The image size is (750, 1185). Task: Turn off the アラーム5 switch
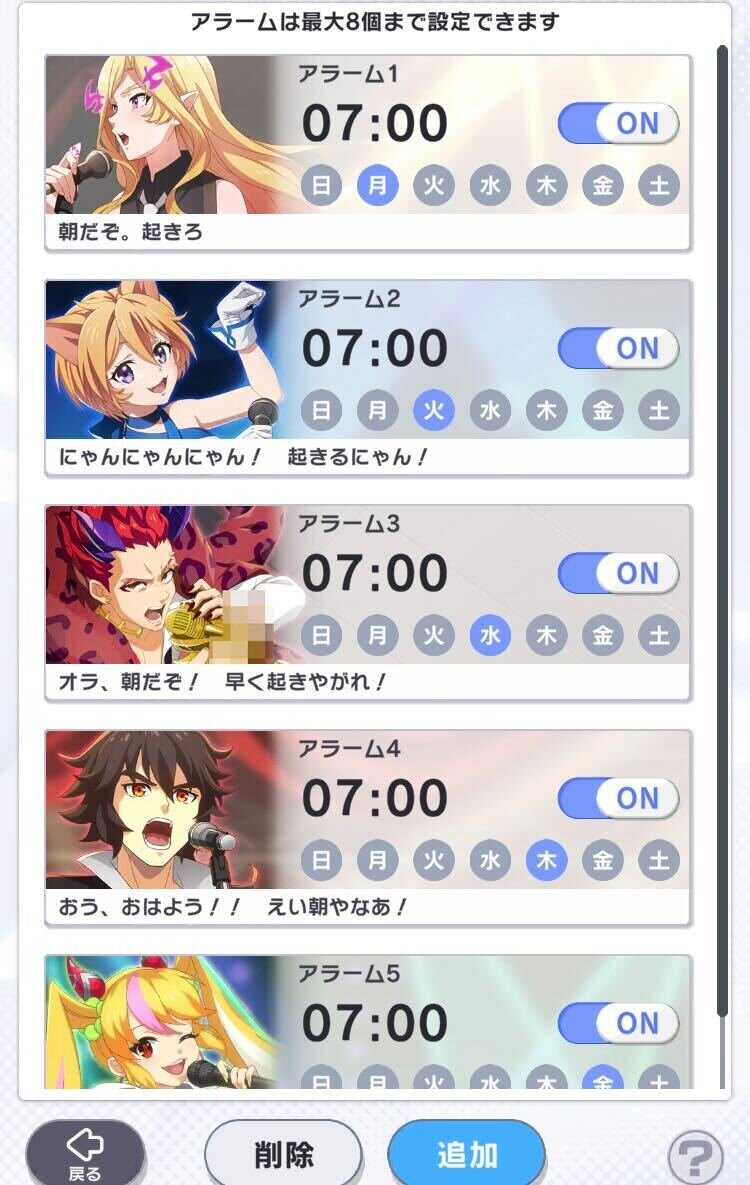pyautogui.click(x=618, y=1023)
